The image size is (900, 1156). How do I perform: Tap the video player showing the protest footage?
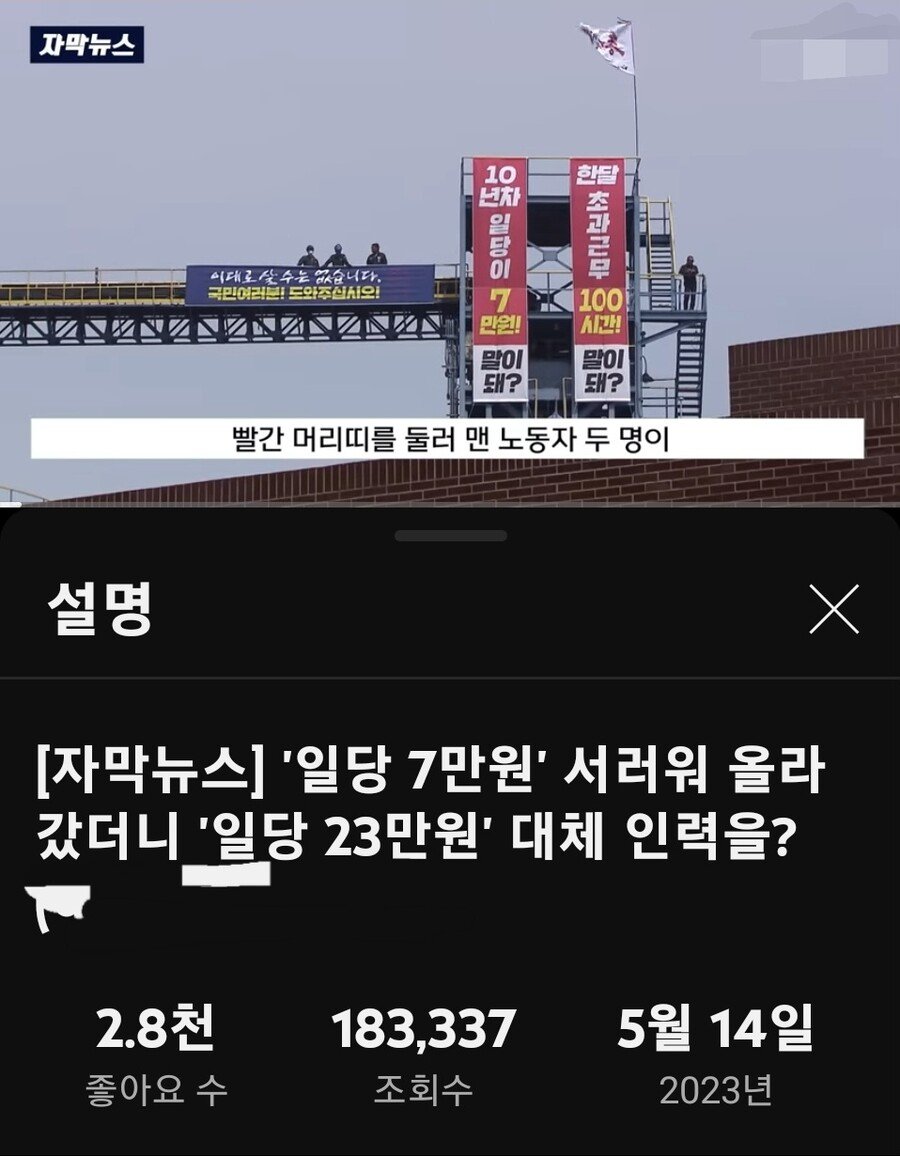[450, 250]
